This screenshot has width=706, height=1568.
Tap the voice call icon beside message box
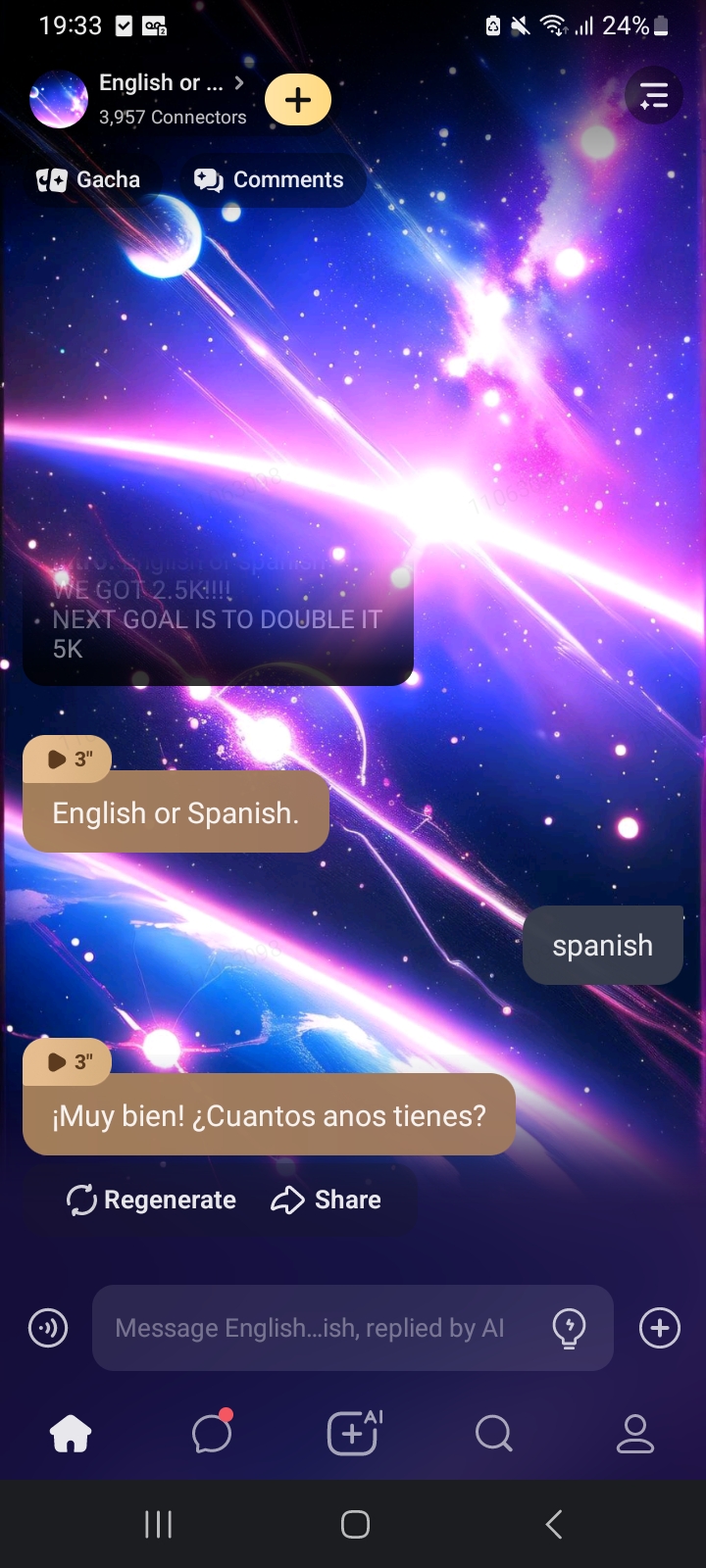(48, 1329)
